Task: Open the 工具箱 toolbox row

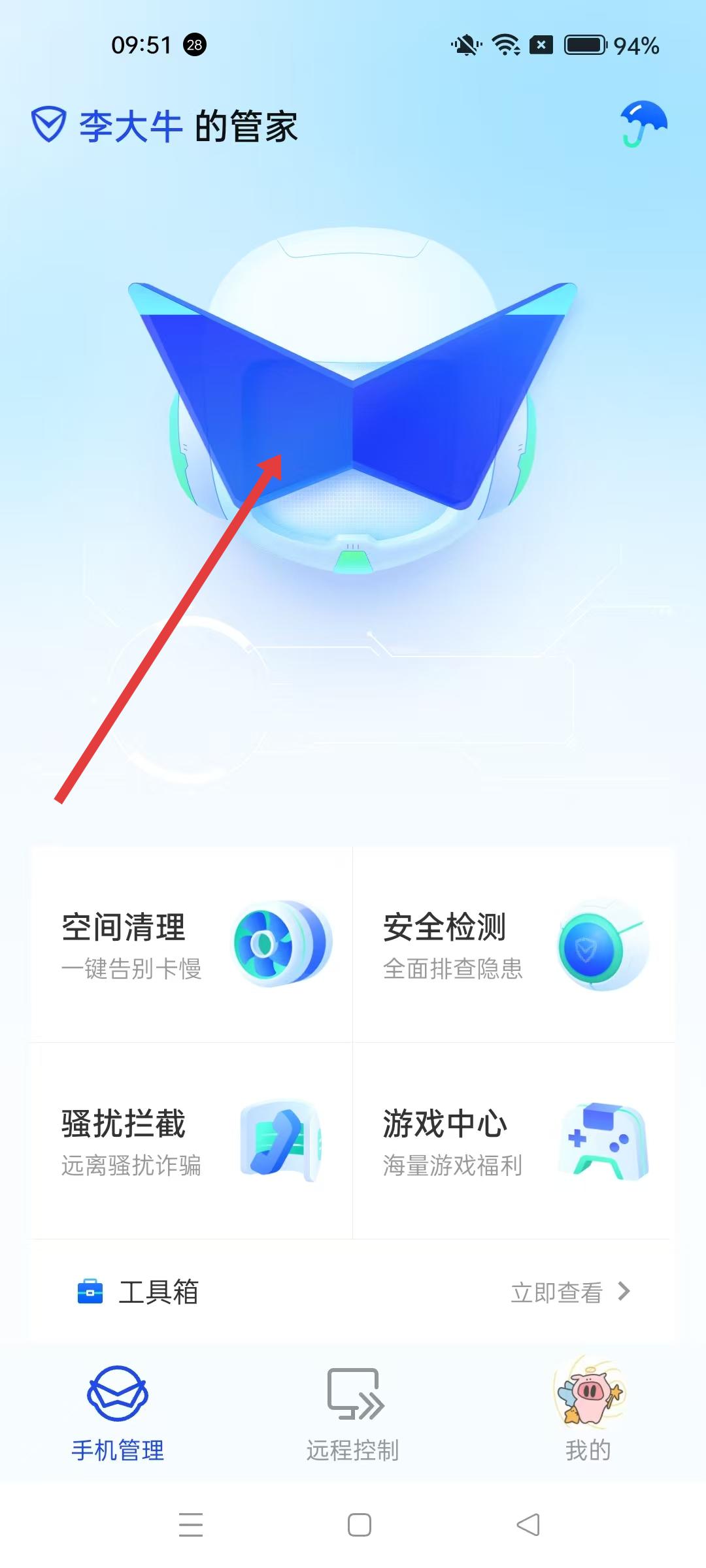Action: pyautogui.click(x=353, y=1292)
